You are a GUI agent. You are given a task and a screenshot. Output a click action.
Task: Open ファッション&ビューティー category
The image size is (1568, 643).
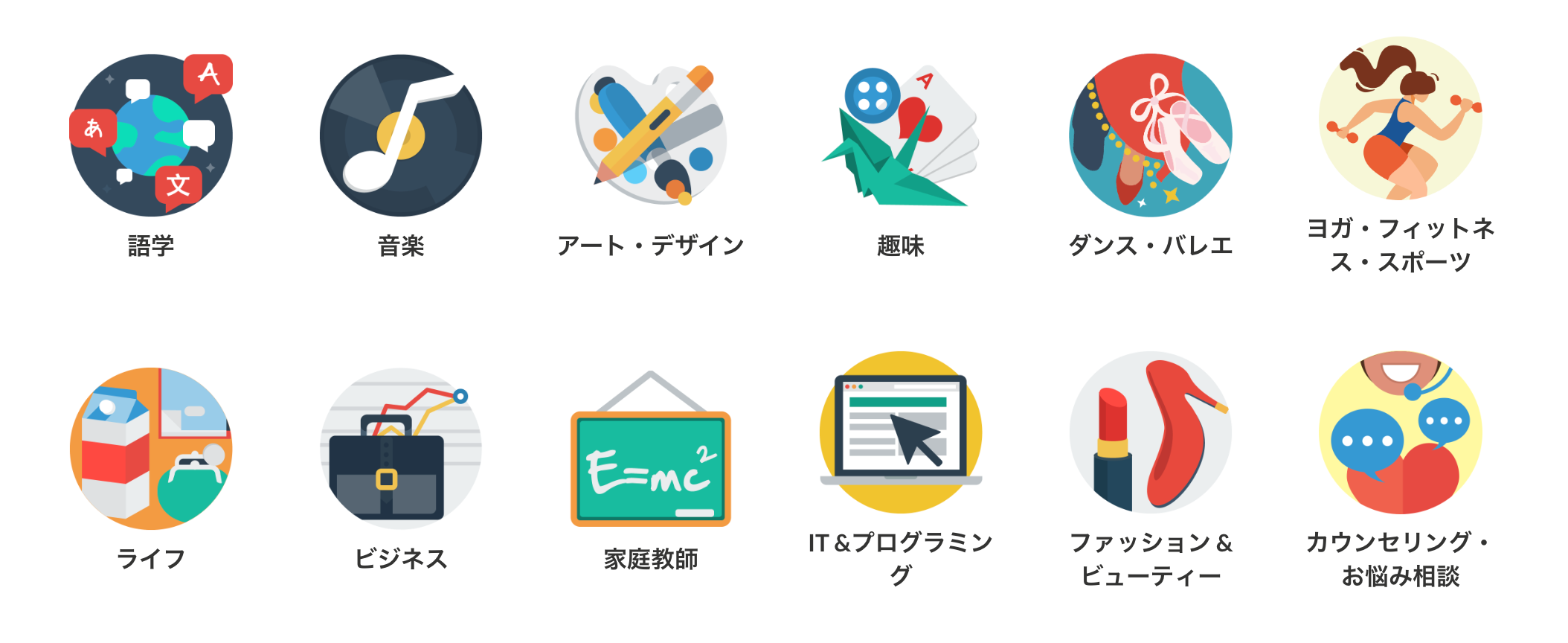click(1150, 433)
